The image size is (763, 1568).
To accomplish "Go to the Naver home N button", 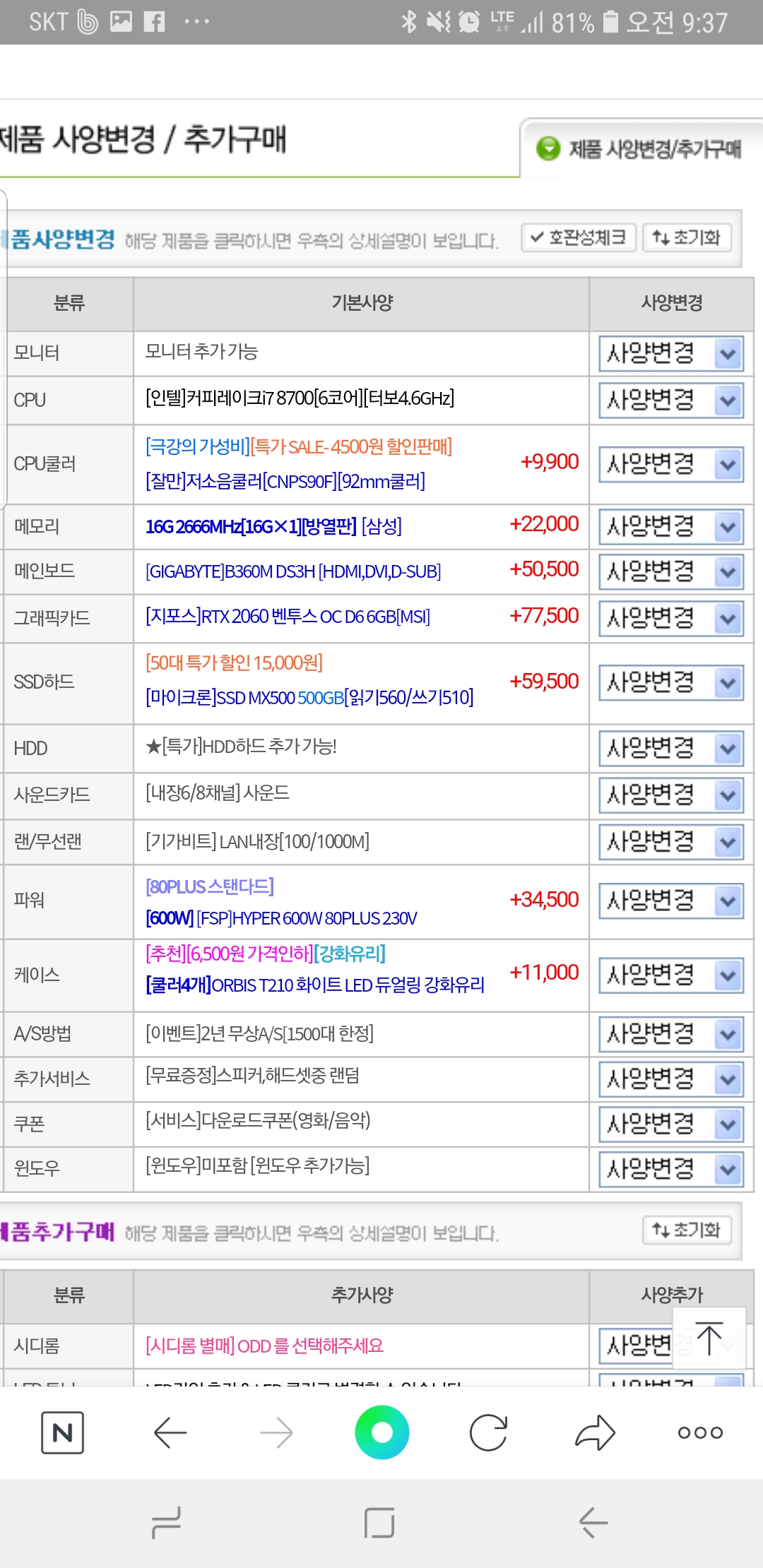I will point(63,1432).
